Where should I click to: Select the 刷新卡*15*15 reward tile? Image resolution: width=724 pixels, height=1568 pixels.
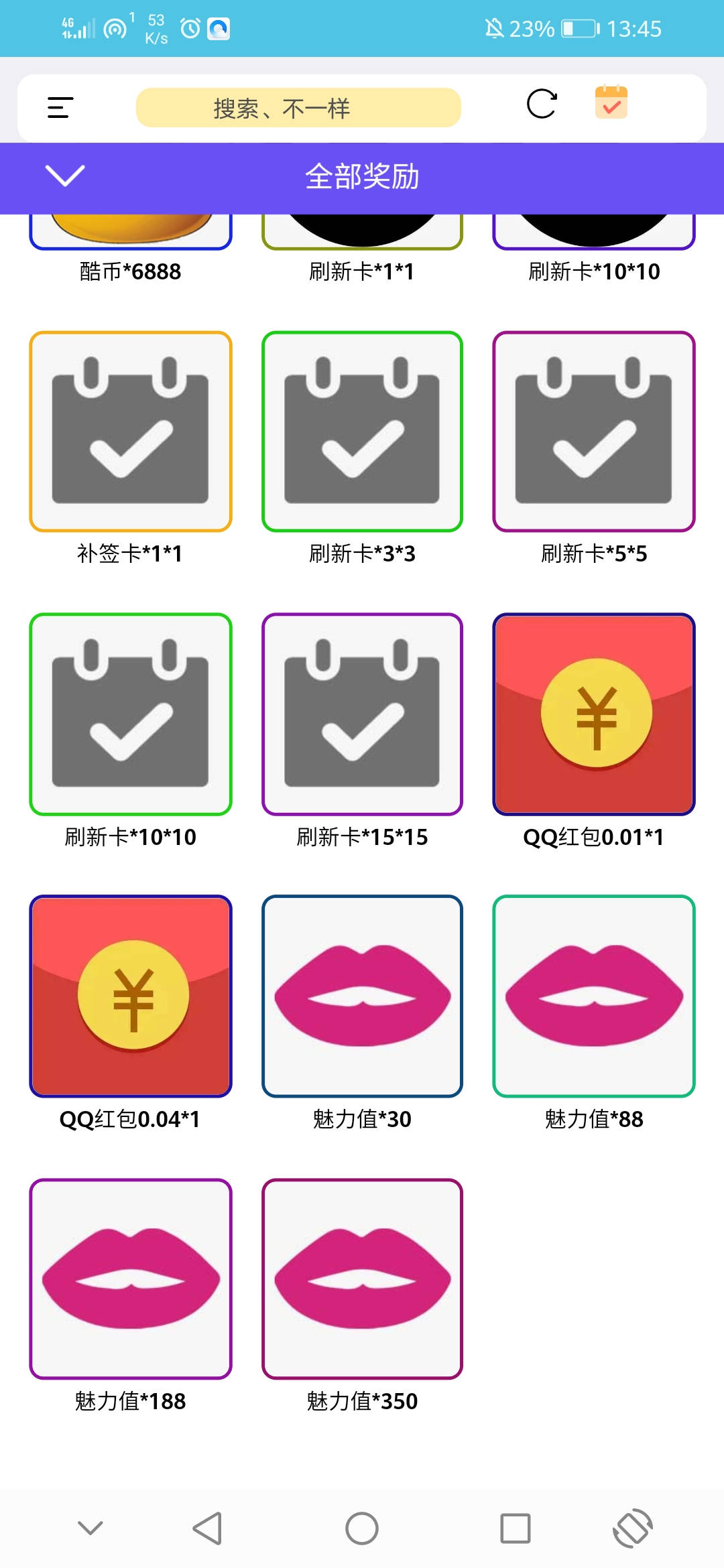pos(362,714)
